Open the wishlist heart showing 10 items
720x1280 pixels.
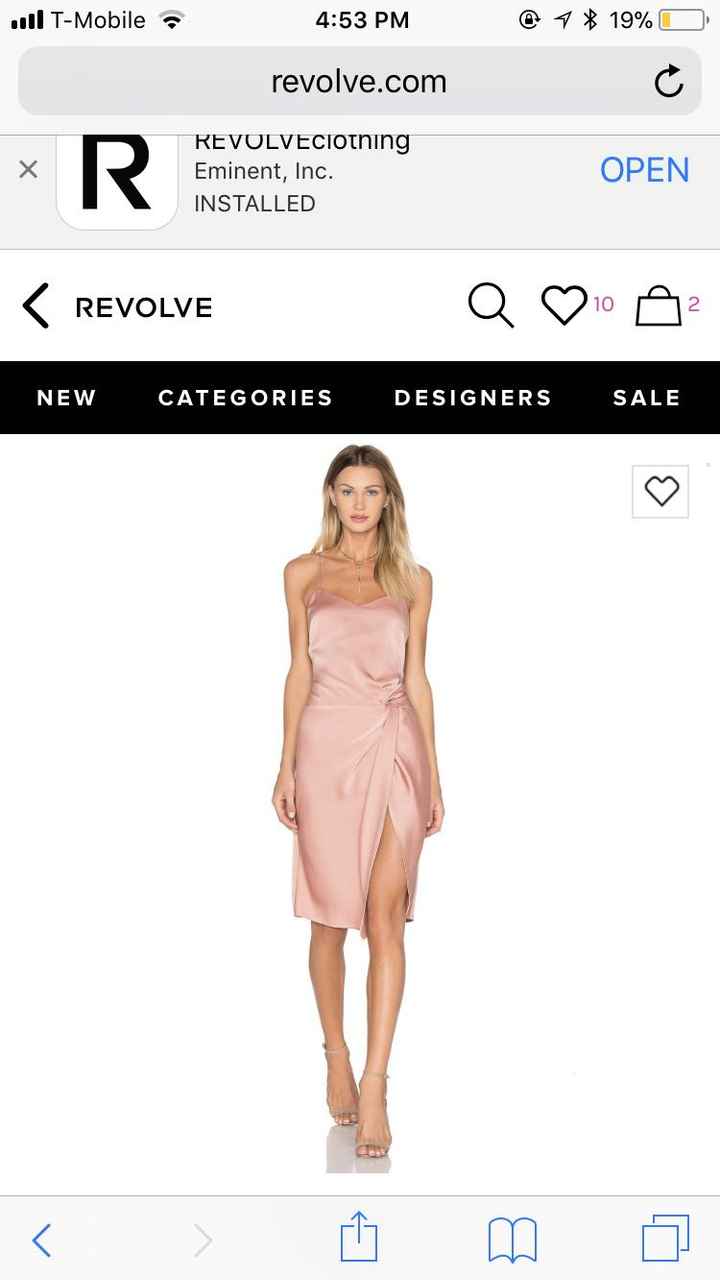coord(566,306)
